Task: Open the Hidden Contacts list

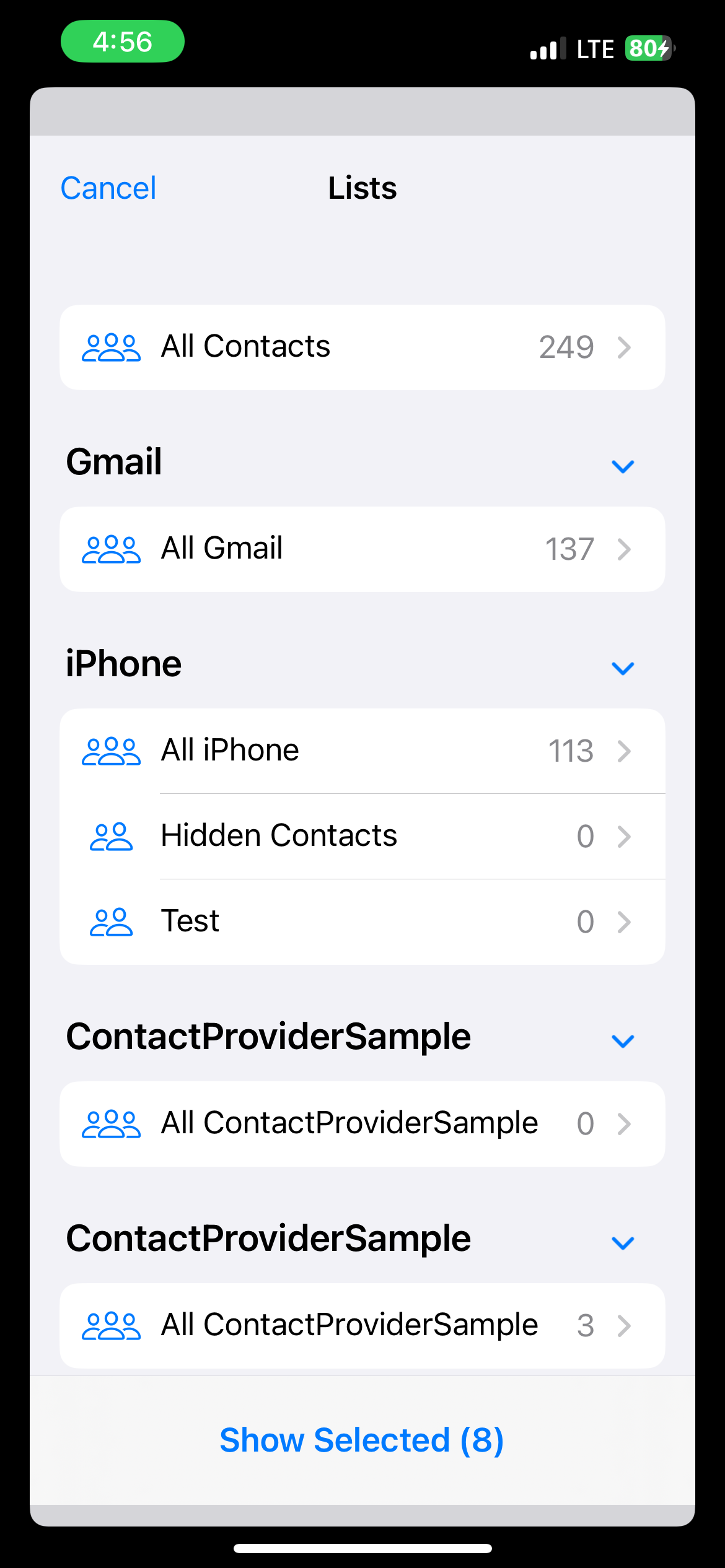Action: (362, 836)
